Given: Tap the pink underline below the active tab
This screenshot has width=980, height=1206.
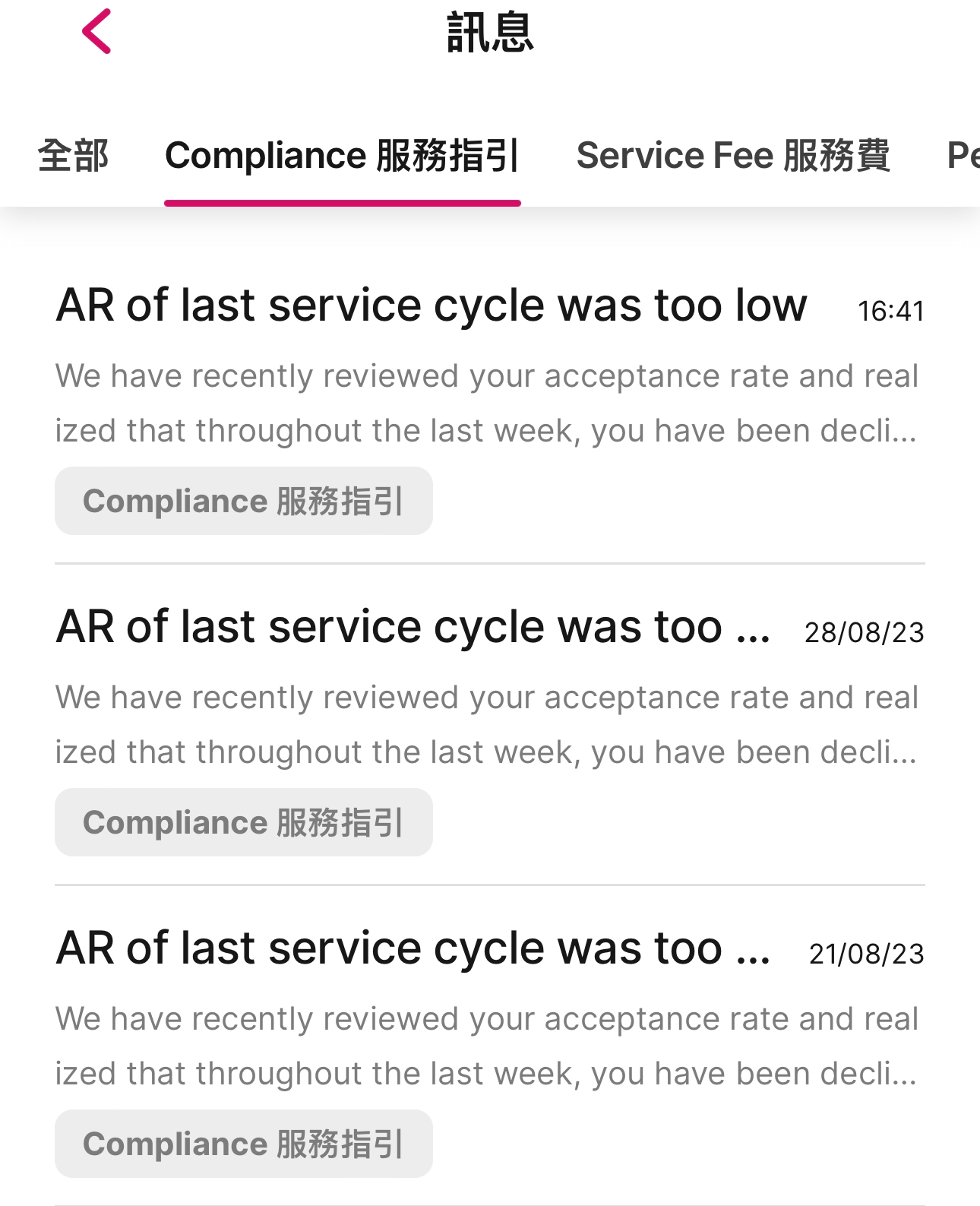Looking at the screenshot, I should click(343, 200).
